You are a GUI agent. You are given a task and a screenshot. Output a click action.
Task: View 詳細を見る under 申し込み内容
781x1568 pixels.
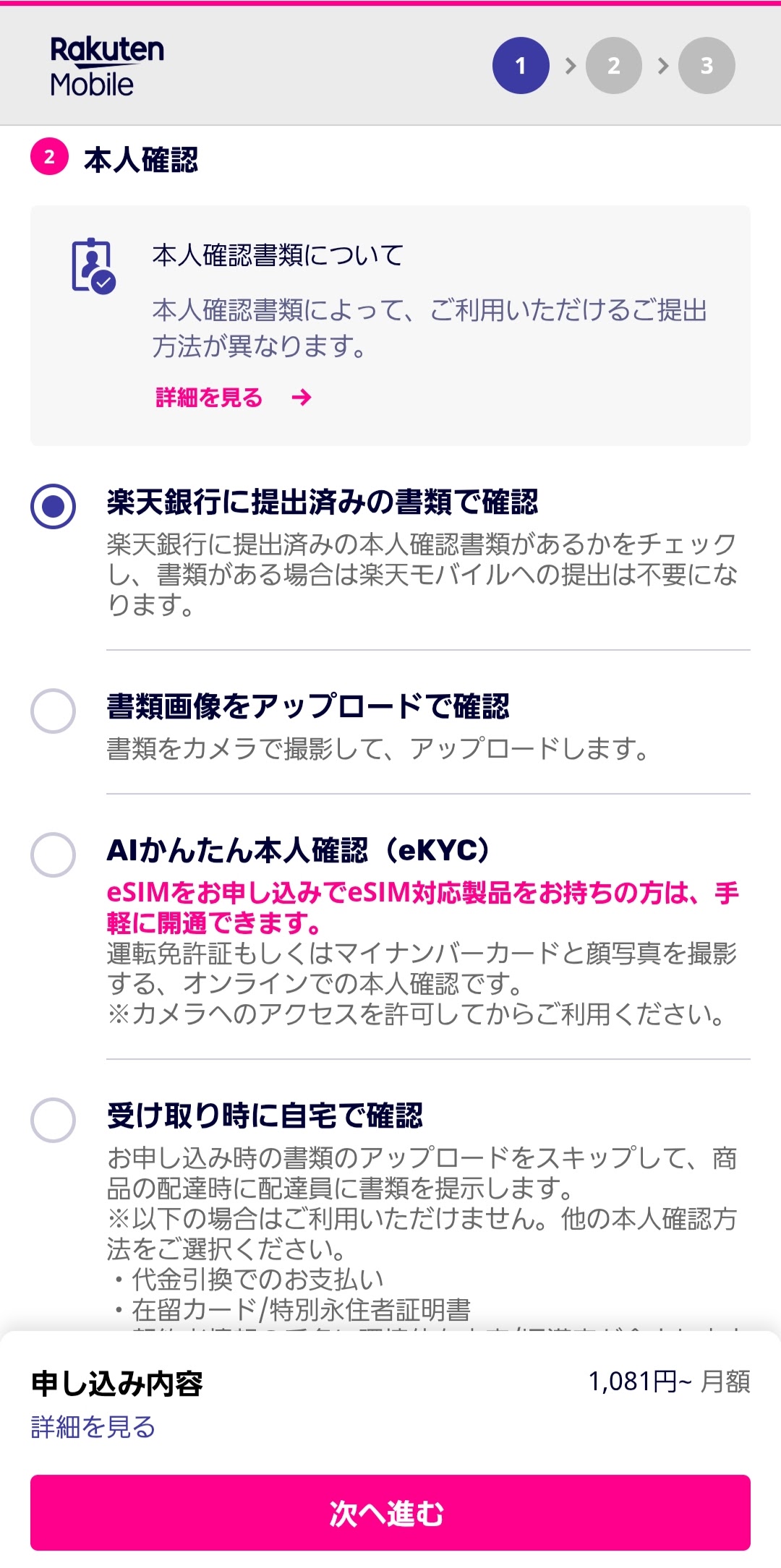[93, 1427]
